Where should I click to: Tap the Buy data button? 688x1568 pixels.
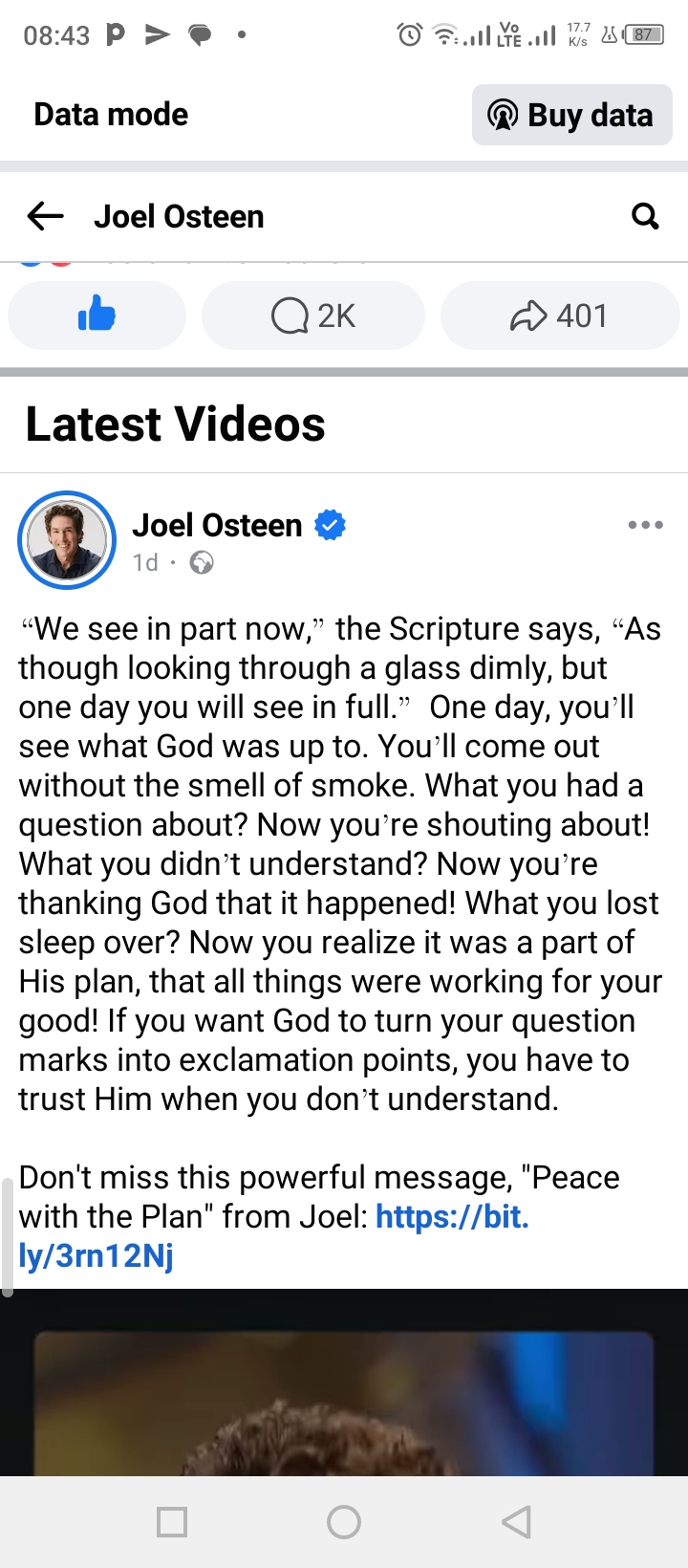[x=571, y=116]
